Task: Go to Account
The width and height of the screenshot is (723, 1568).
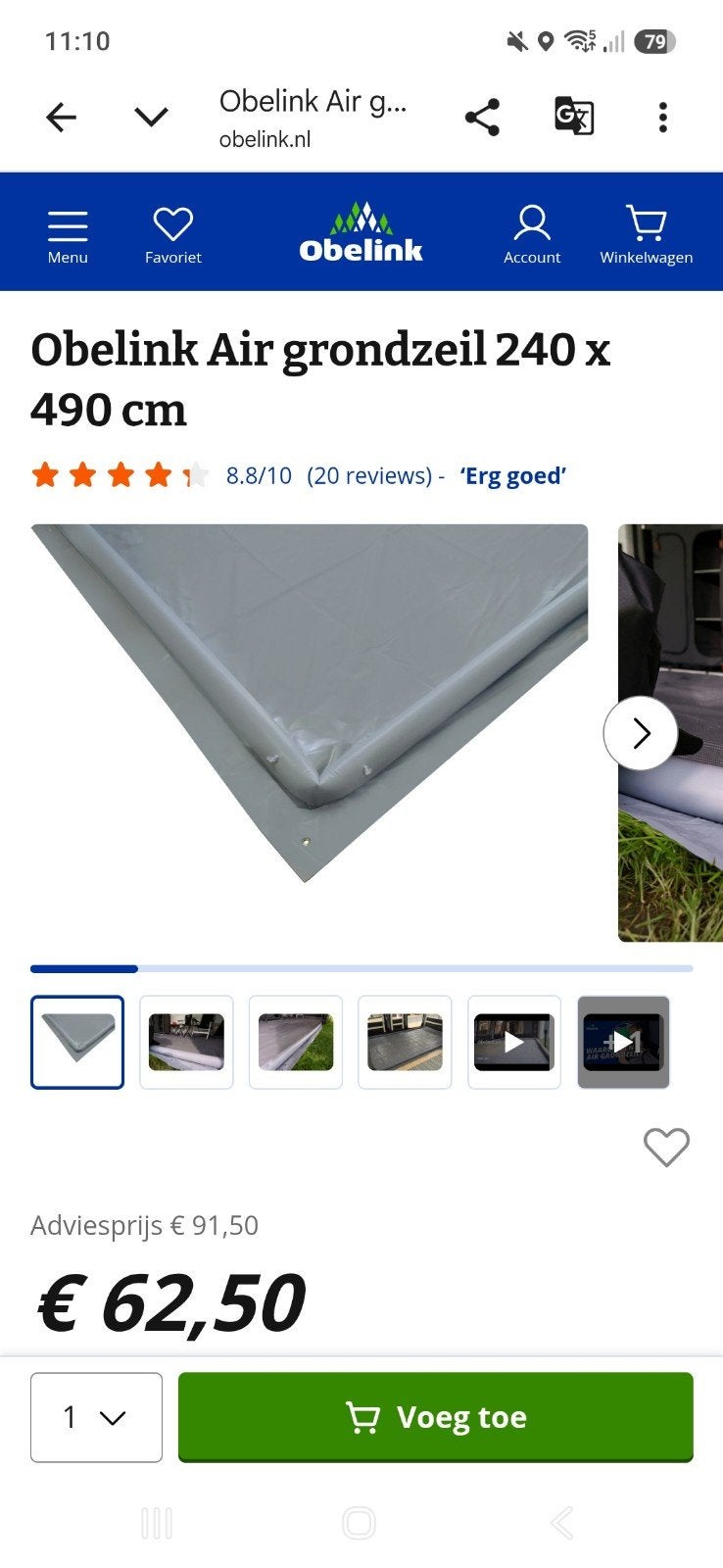Action: (532, 236)
